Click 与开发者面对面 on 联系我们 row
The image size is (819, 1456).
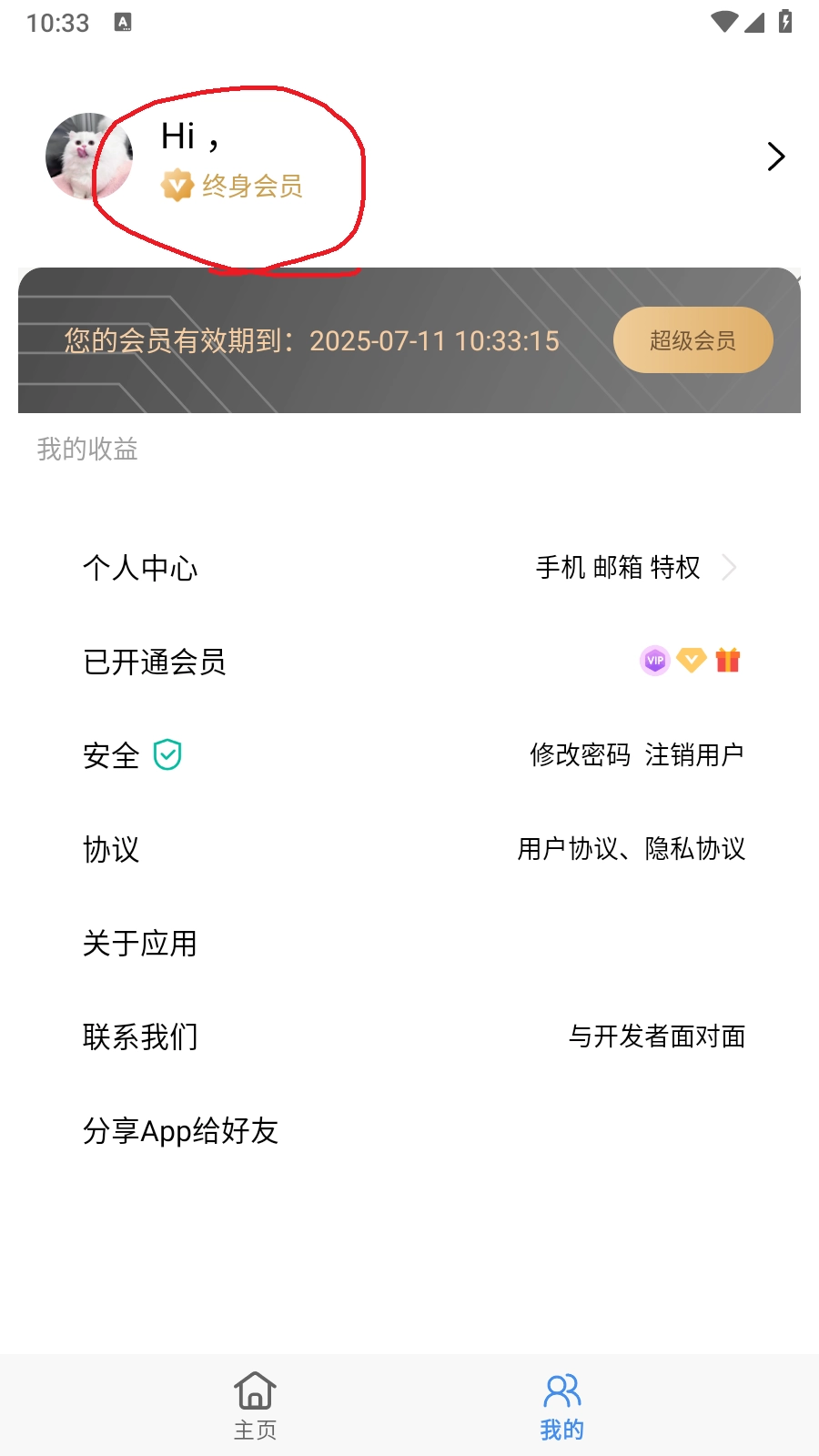tap(656, 1036)
